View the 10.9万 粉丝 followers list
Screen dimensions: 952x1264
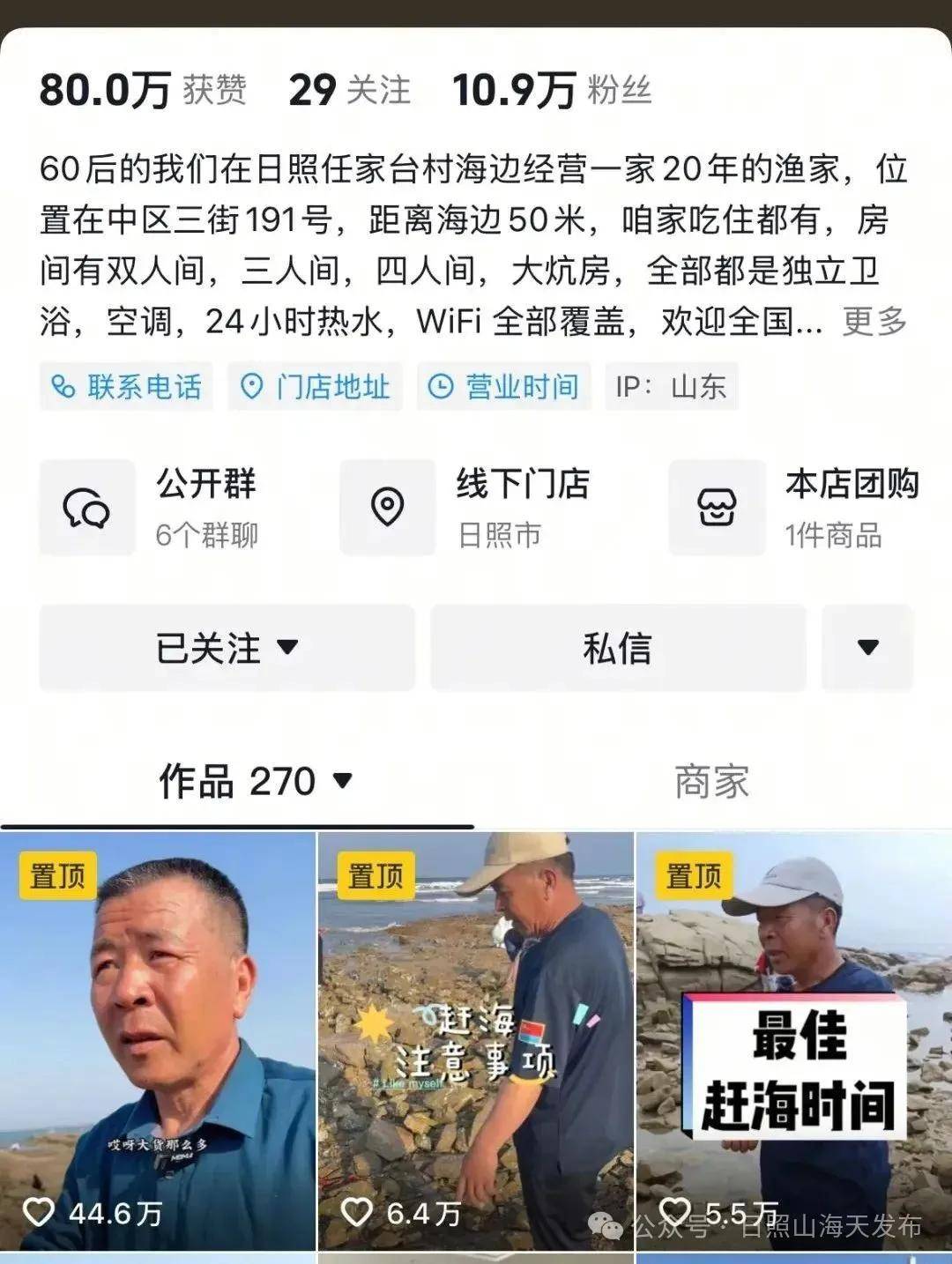552,90
